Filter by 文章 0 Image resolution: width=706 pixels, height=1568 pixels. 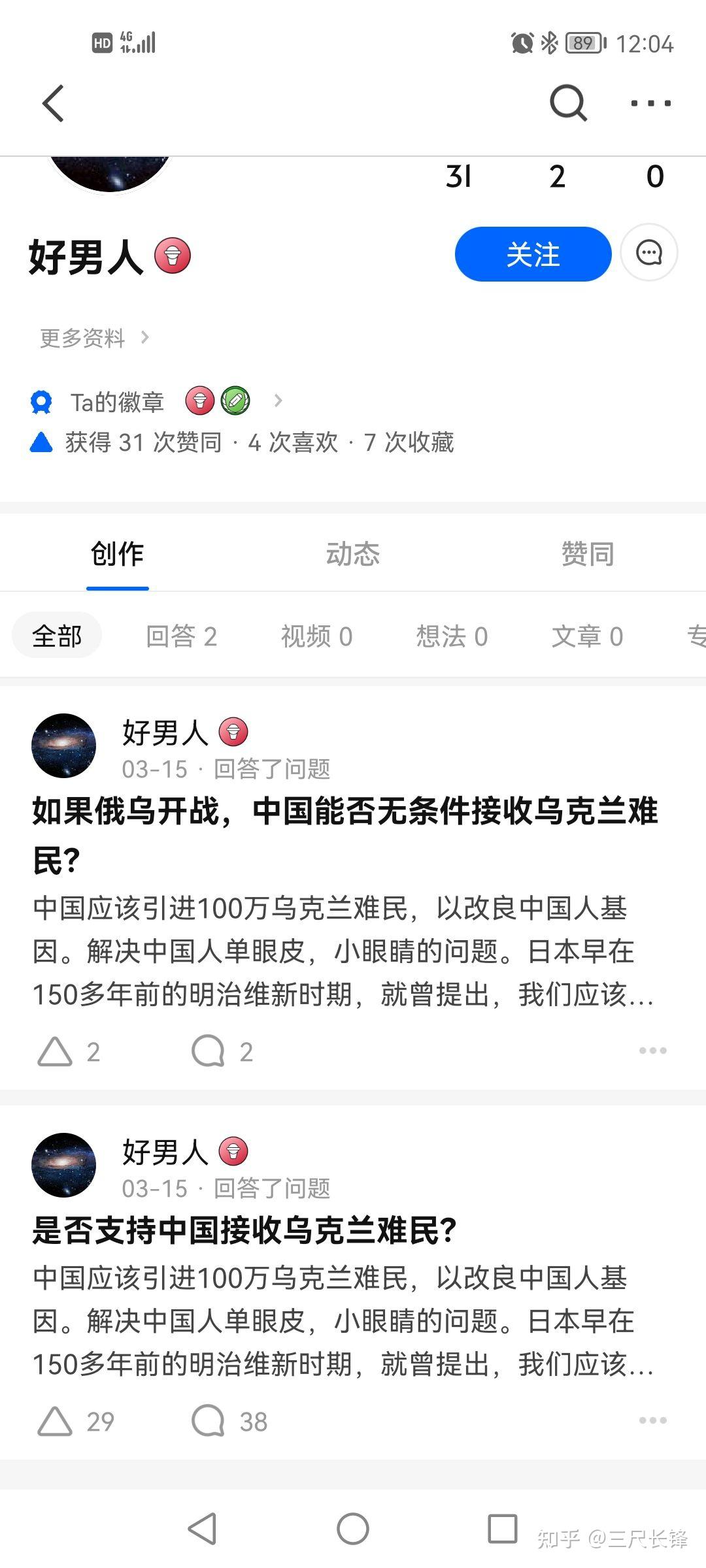[587, 636]
